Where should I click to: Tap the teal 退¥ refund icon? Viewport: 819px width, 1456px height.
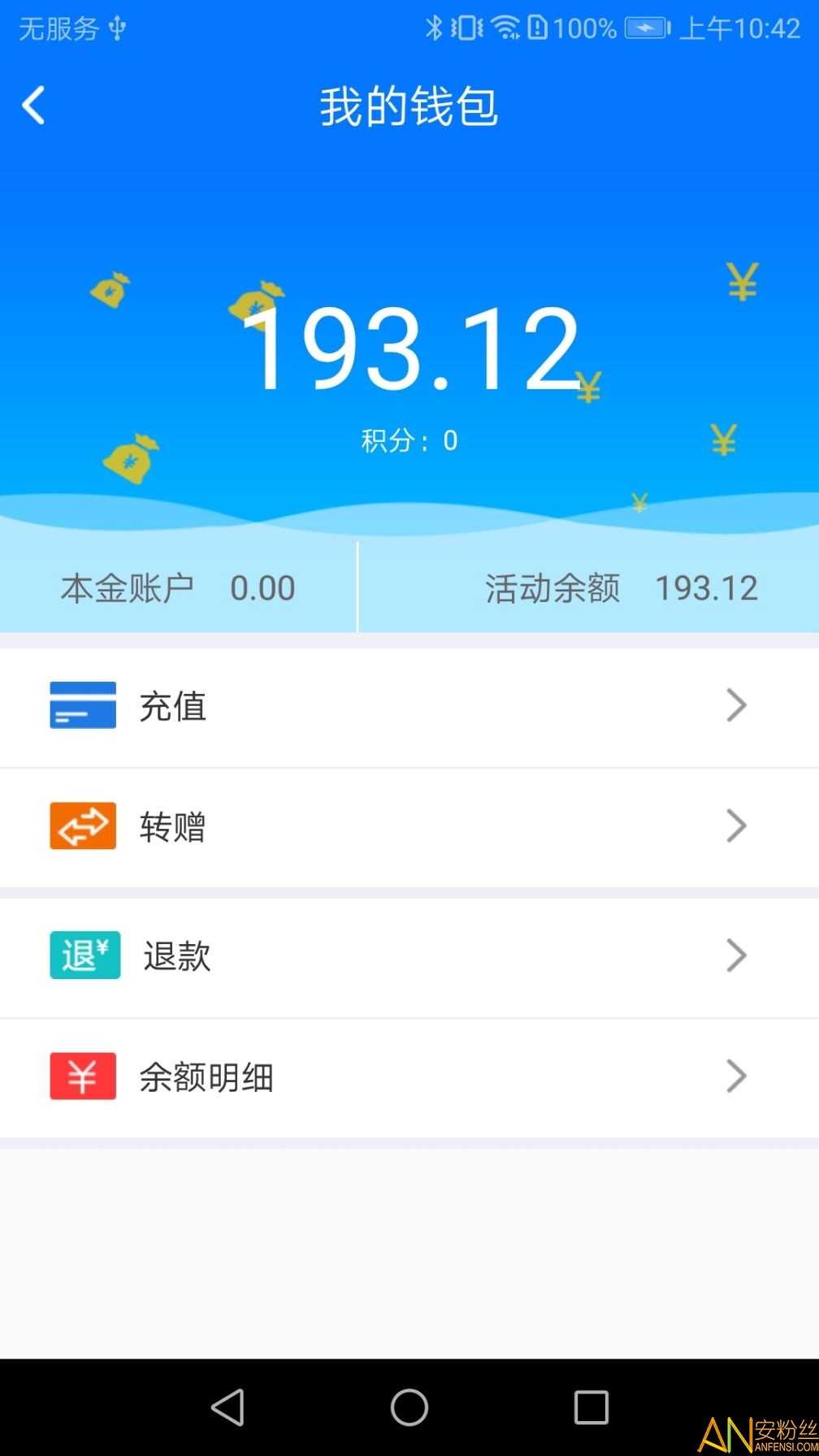tap(84, 955)
